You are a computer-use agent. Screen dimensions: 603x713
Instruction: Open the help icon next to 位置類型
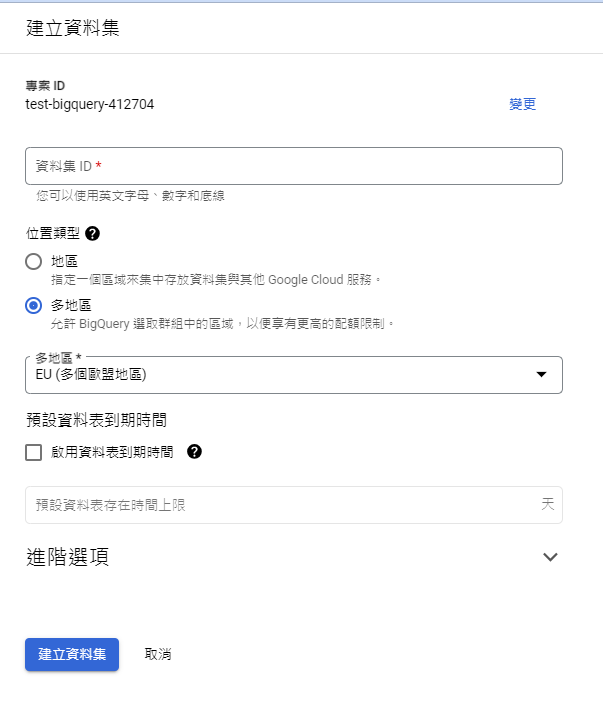pyautogui.click(x=92, y=234)
